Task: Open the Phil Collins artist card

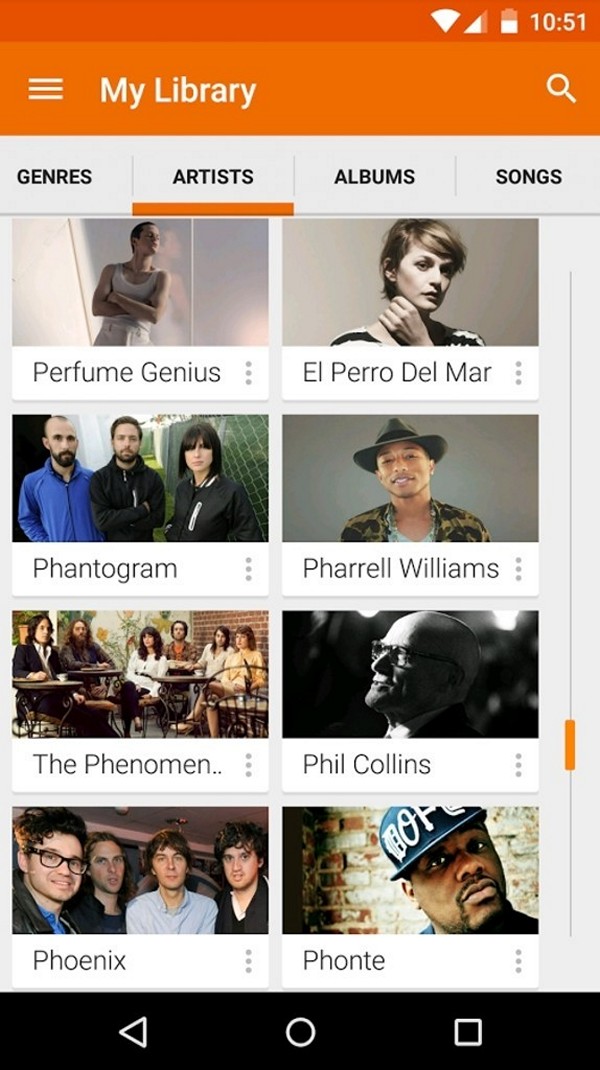Action: pos(410,702)
